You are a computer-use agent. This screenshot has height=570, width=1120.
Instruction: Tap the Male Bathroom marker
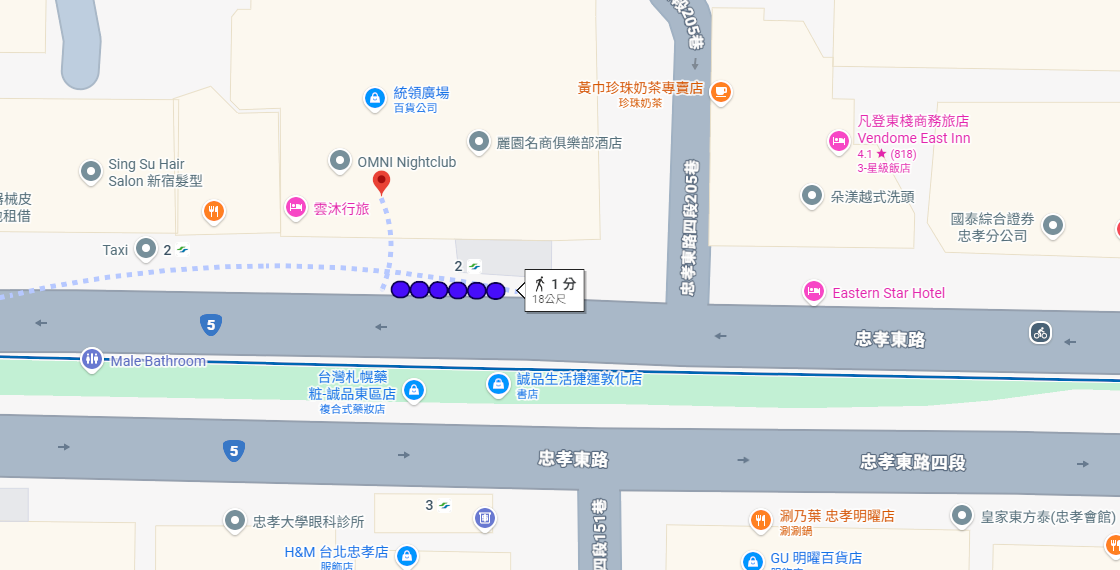point(92,359)
